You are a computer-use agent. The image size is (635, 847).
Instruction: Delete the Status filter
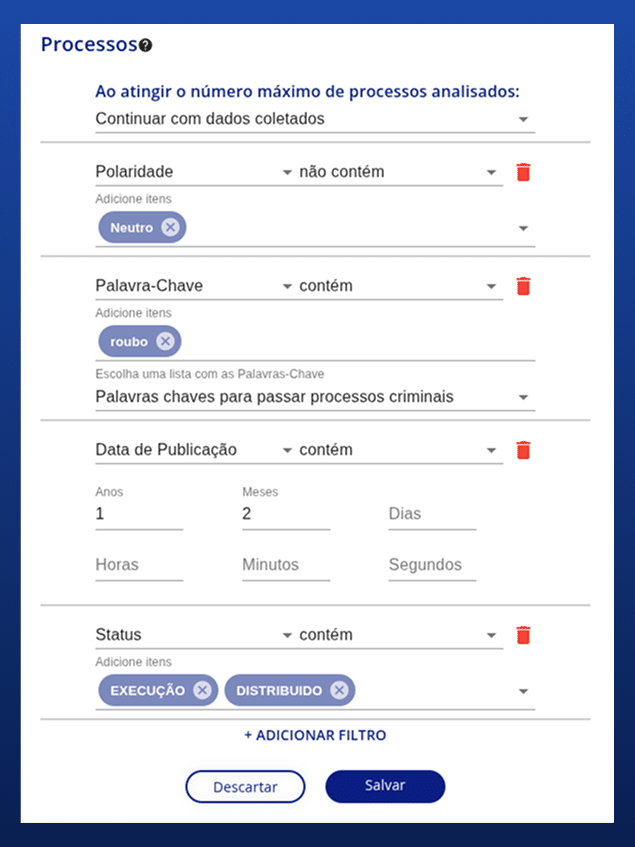tap(523, 635)
